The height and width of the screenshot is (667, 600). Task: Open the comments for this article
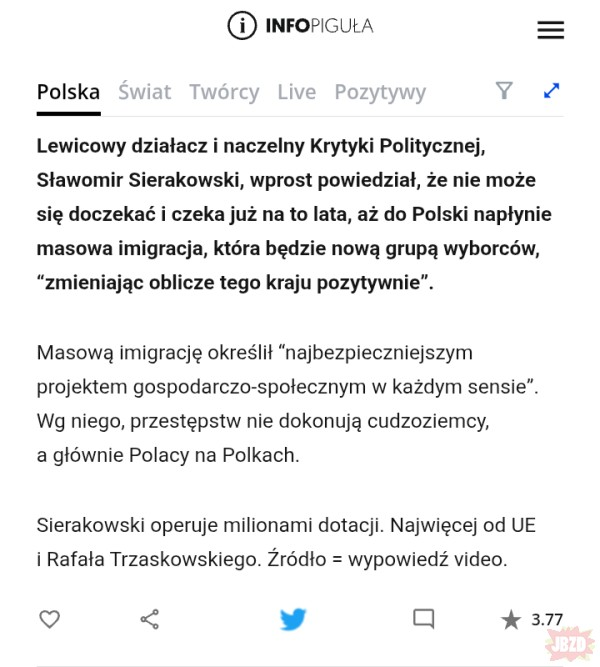[x=423, y=619]
